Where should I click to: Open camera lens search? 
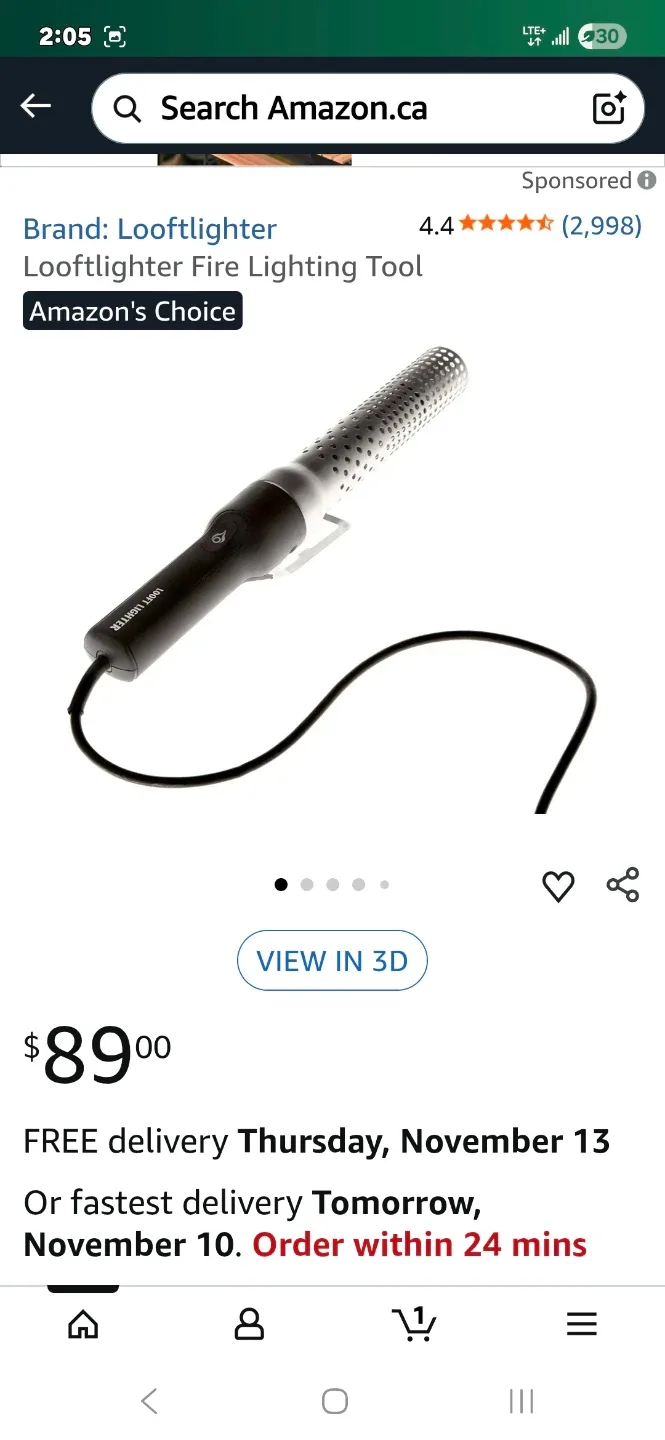(x=609, y=108)
